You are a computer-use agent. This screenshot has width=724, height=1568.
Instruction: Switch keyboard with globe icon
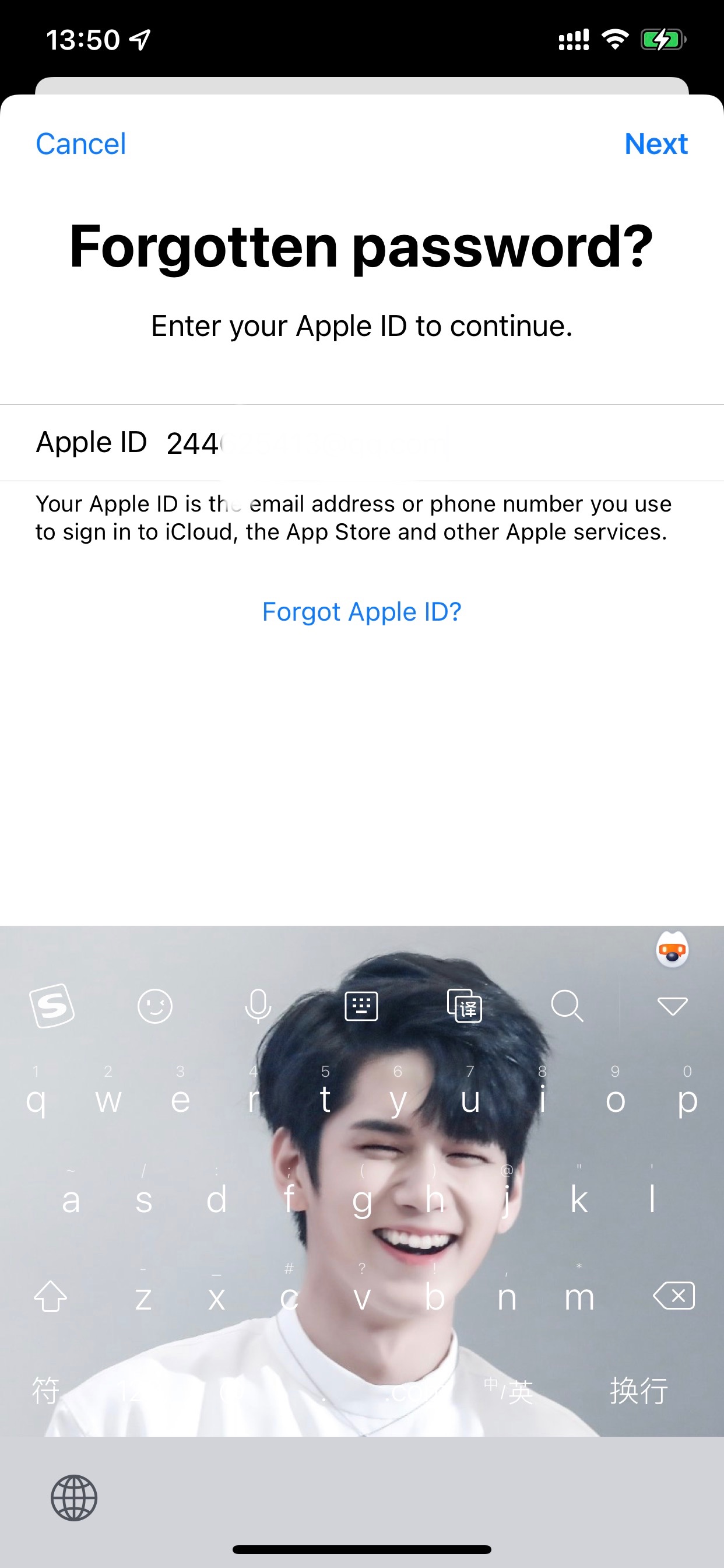click(73, 1497)
